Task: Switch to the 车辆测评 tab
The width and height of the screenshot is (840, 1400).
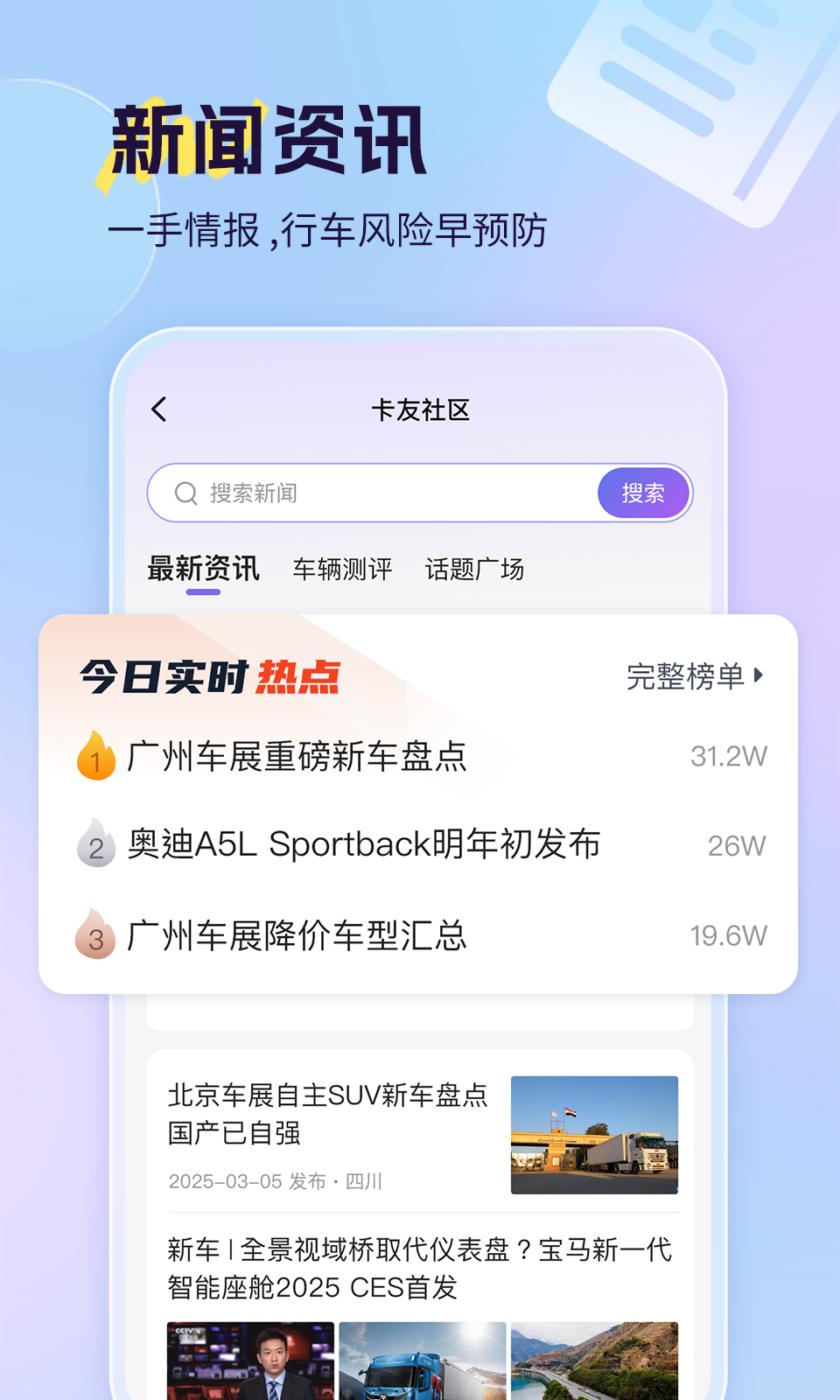Action: (343, 569)
